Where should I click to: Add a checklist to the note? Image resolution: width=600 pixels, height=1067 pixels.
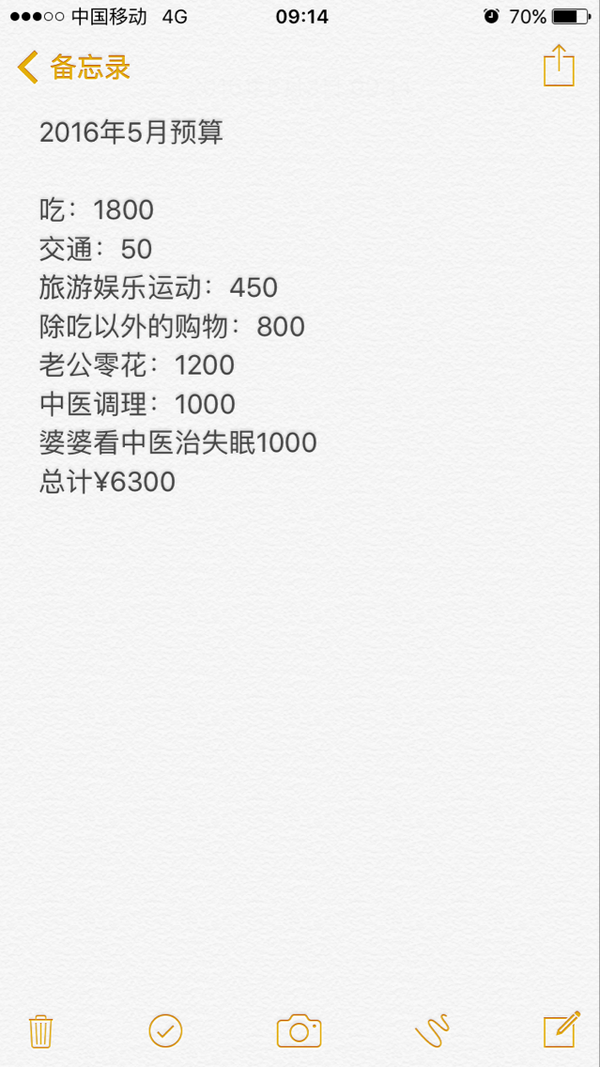pyautogui.click(x=165, y=1030)
